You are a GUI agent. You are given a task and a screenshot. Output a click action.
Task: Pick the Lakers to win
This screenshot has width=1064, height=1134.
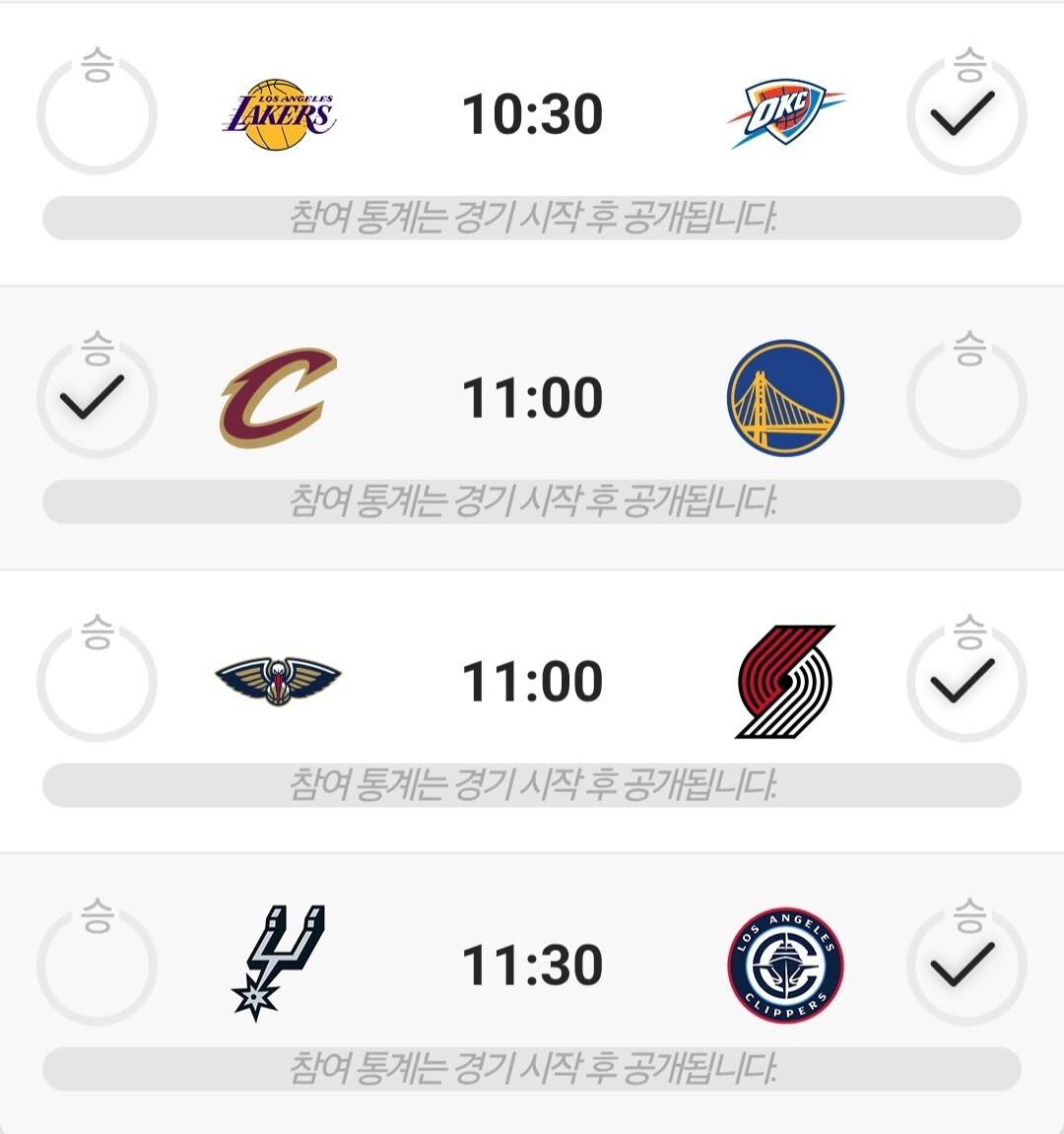coord(97,115)
